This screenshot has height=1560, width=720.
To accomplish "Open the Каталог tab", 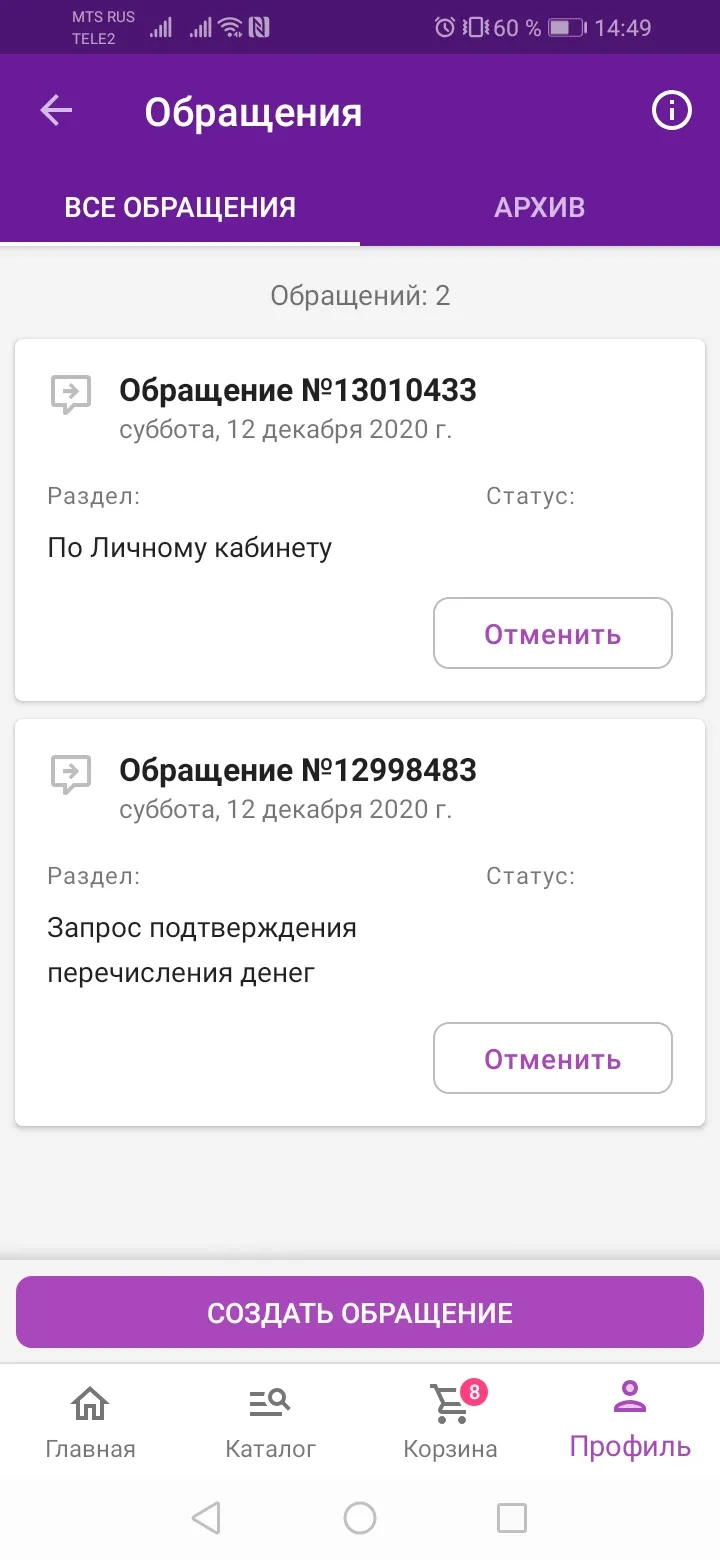I will [x=270, y=1420].
